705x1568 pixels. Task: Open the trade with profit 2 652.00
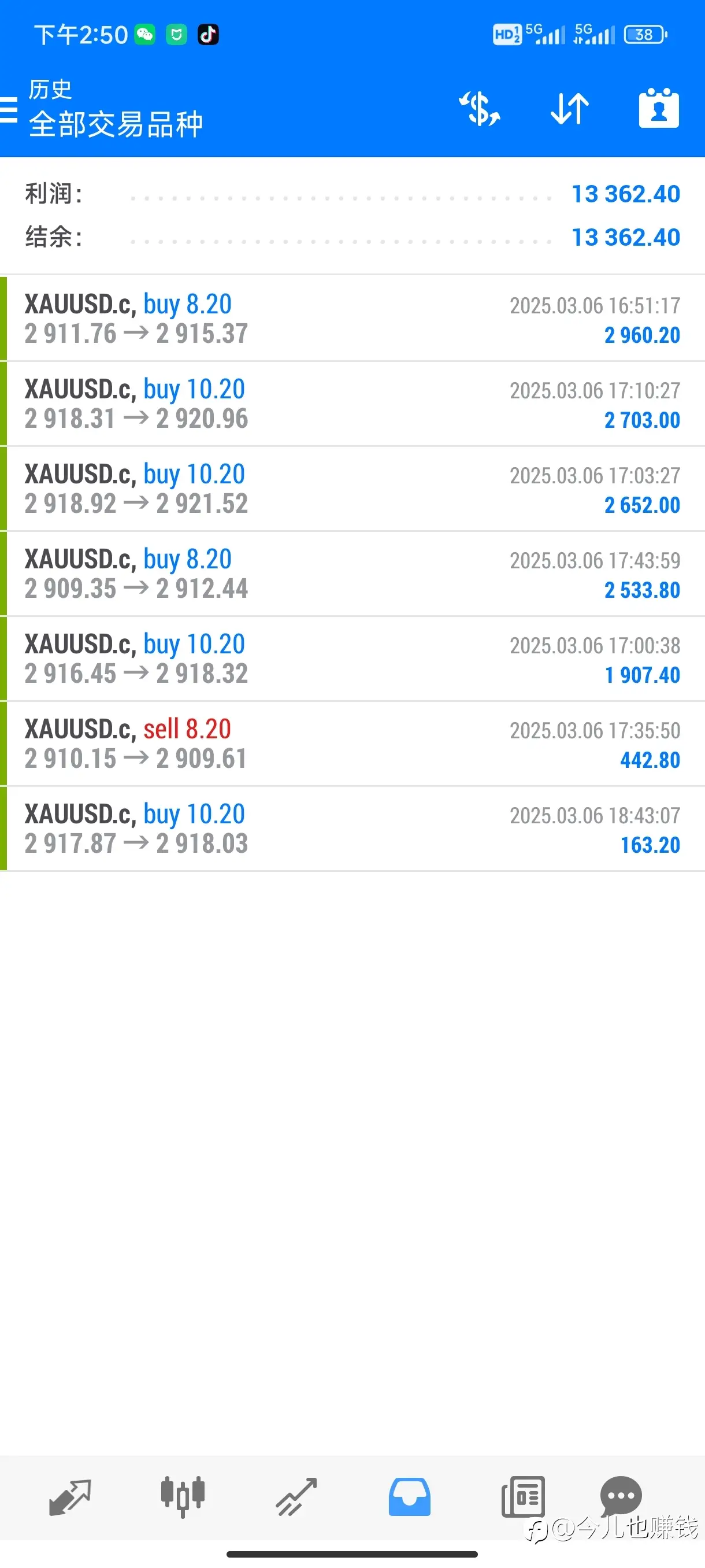[352, 489]
